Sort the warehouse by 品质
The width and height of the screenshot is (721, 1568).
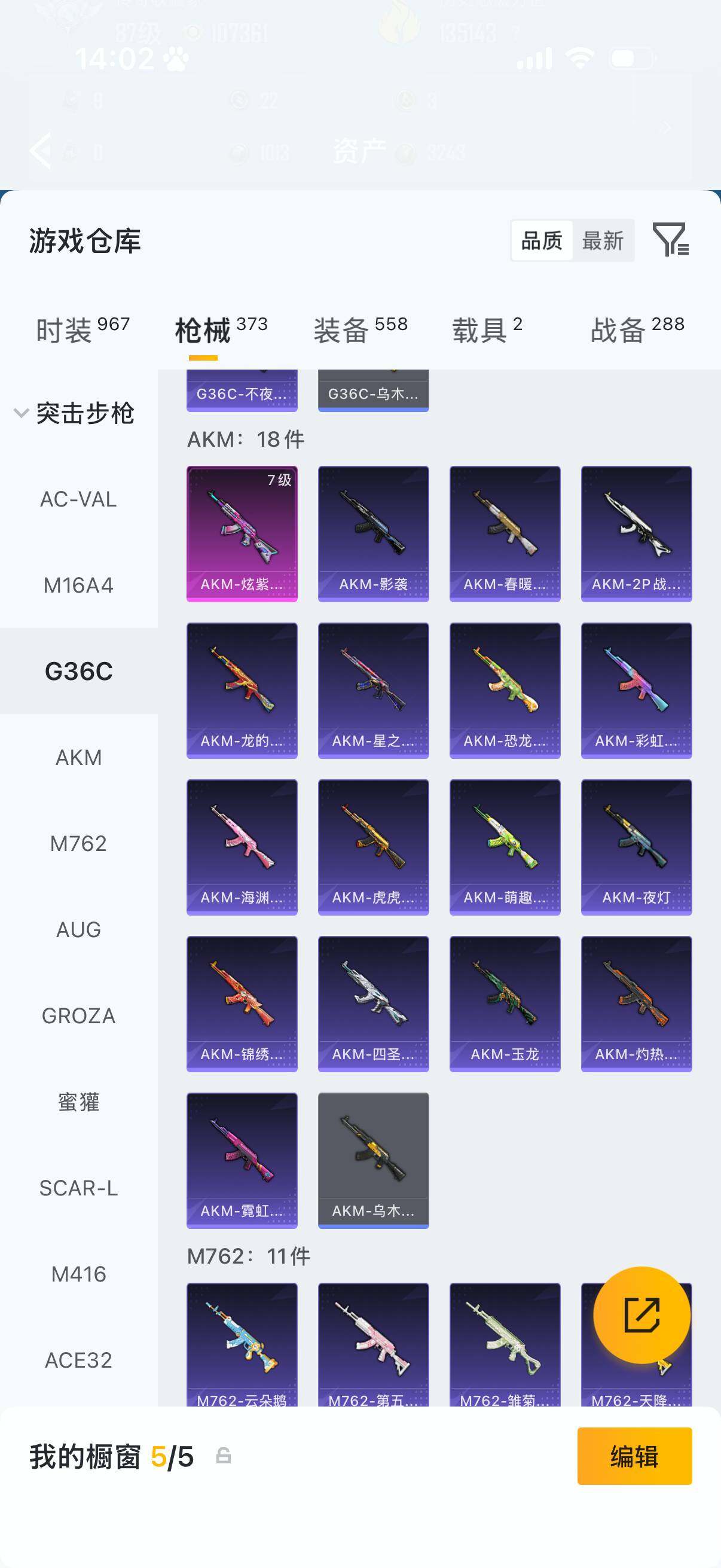pyautogui.click(x=542, y=241)
